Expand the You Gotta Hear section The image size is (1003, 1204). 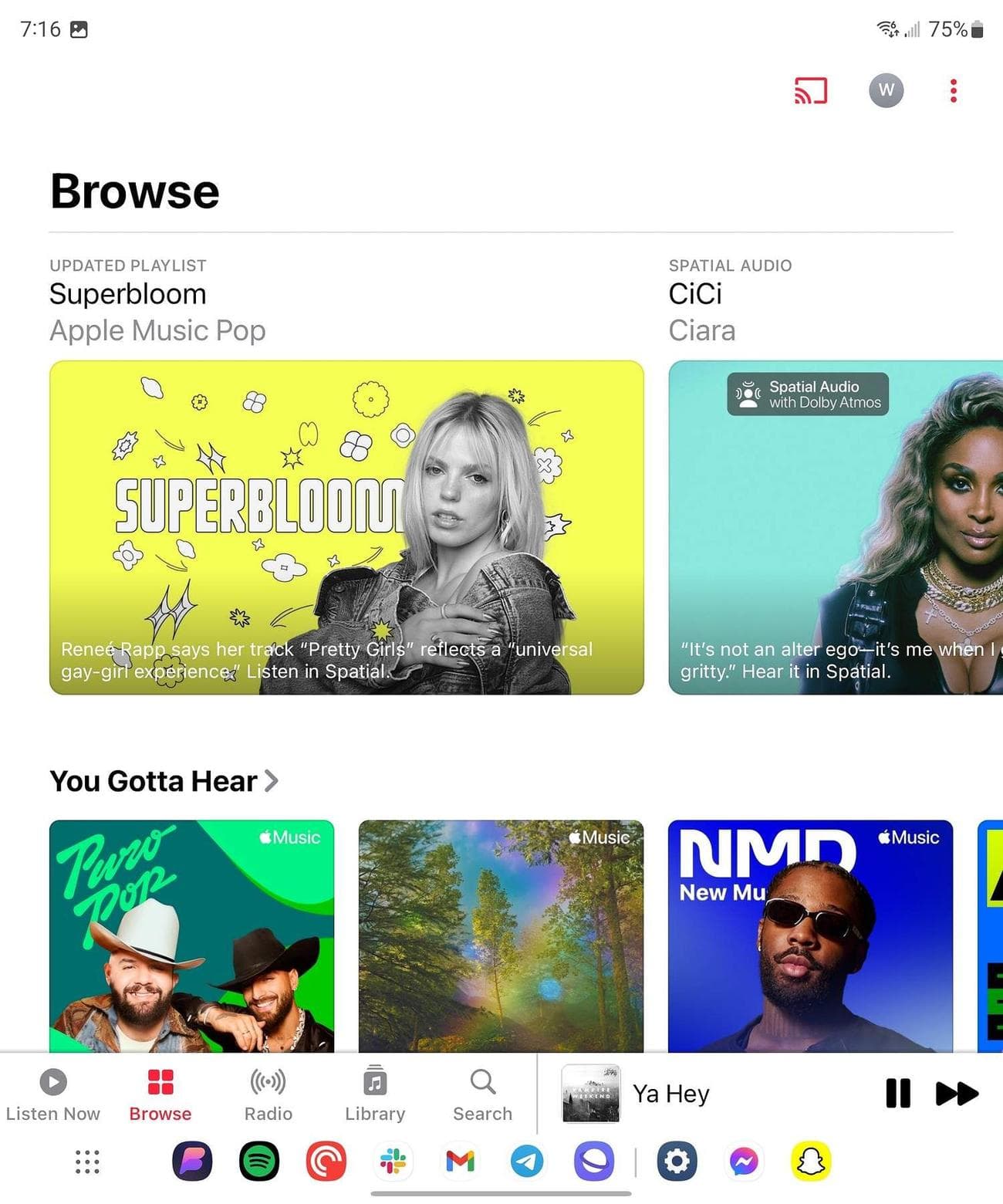tap(164, 781)
